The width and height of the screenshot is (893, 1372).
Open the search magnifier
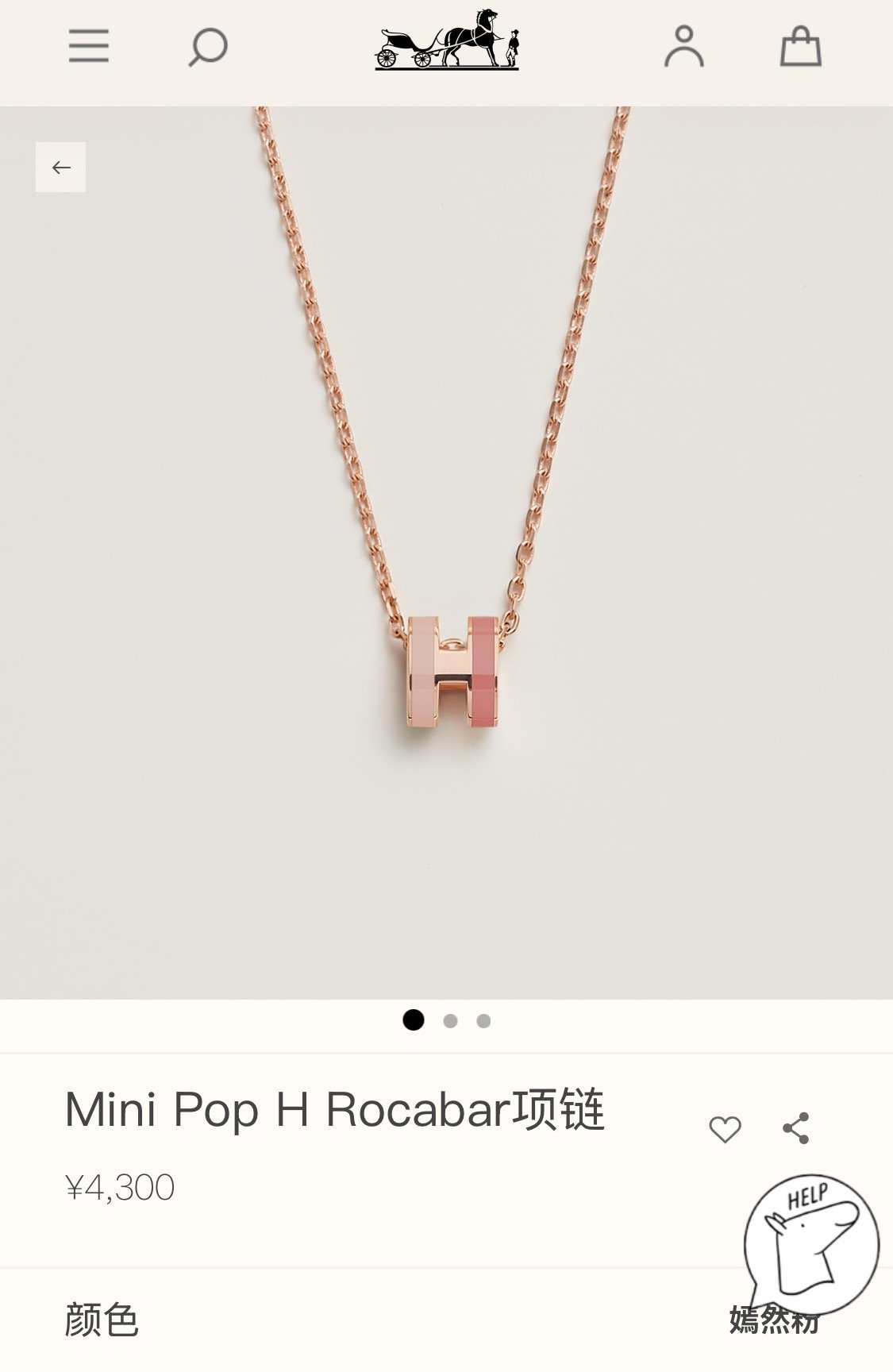click(208, 48)
